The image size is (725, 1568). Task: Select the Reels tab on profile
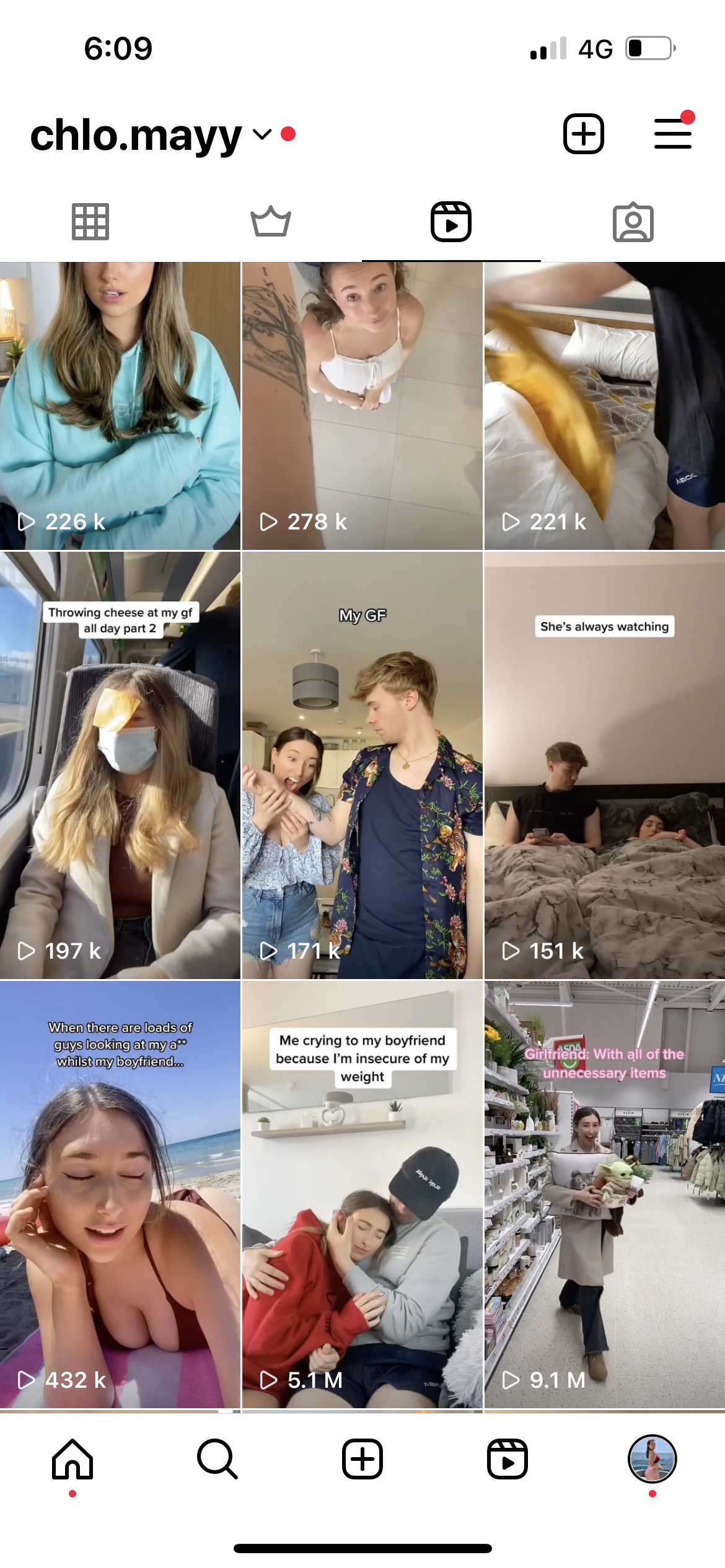(451, 222)
